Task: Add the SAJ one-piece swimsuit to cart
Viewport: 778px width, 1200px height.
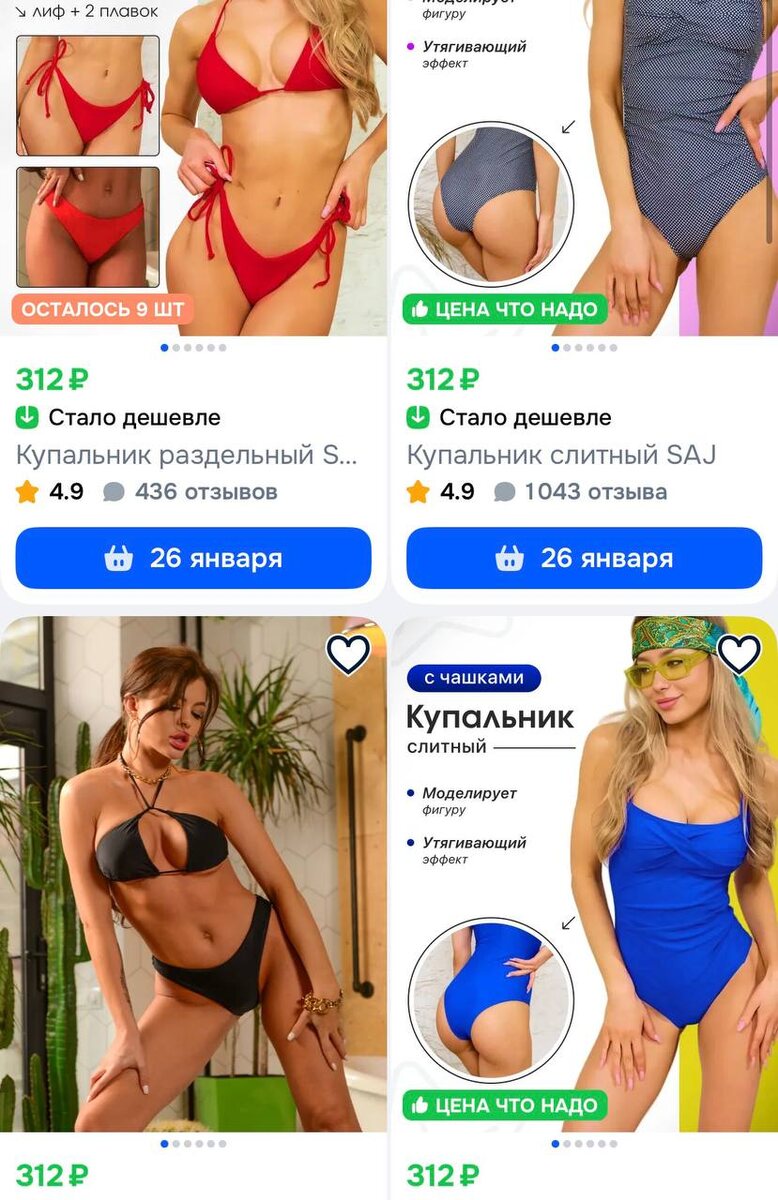Action: pyautogui.click(x=584, y=558)
